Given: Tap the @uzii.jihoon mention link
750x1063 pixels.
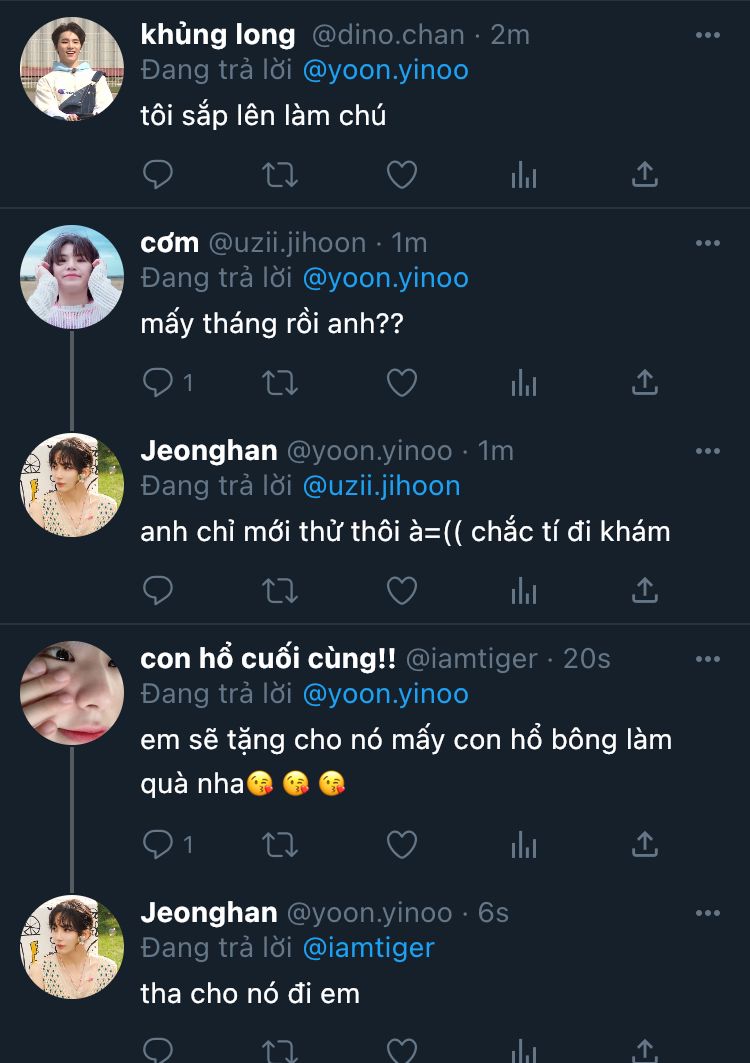Looking at the screenshot, I should (380, 486).
